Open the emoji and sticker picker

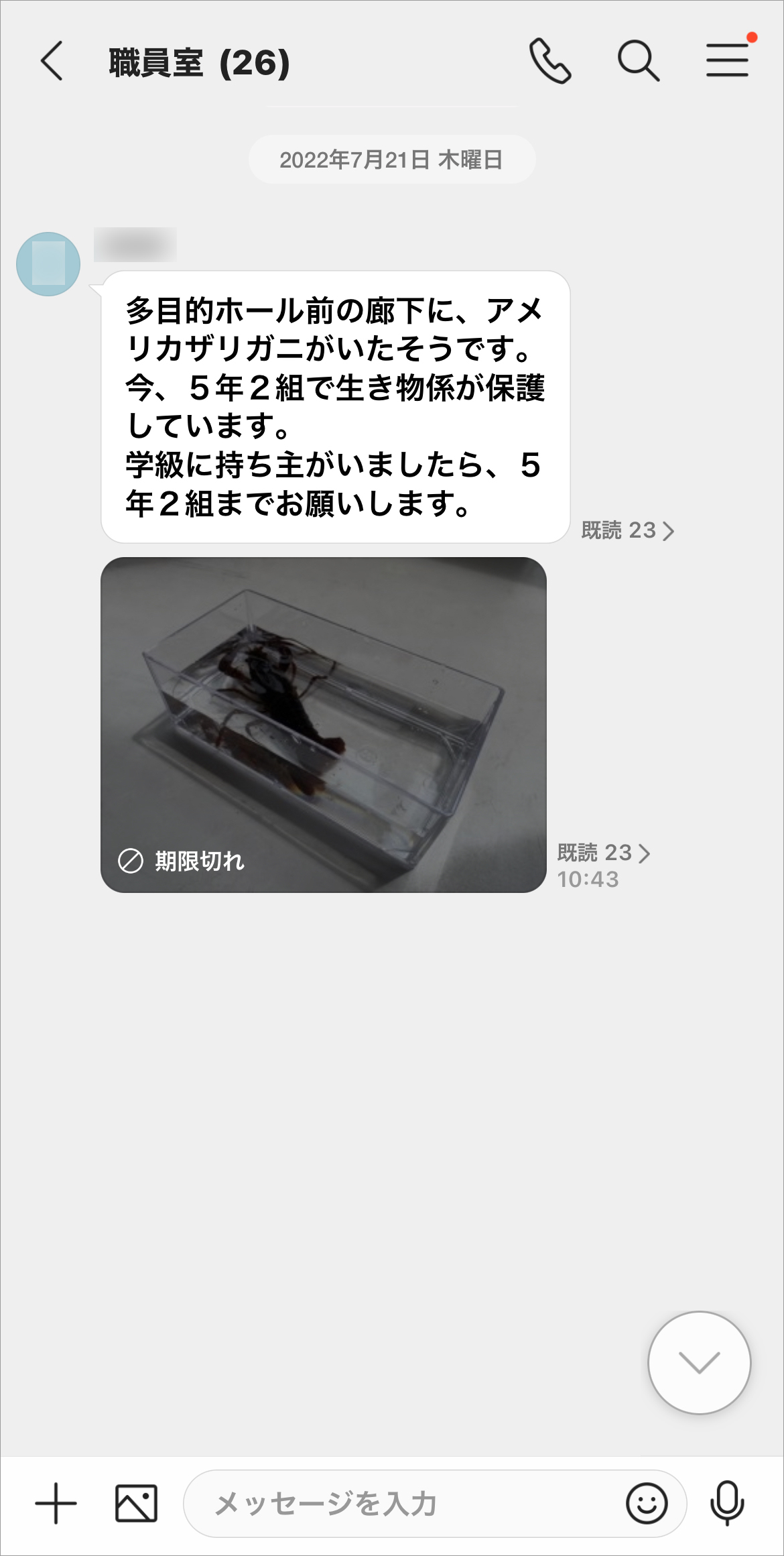click(x=647, y=1504)
